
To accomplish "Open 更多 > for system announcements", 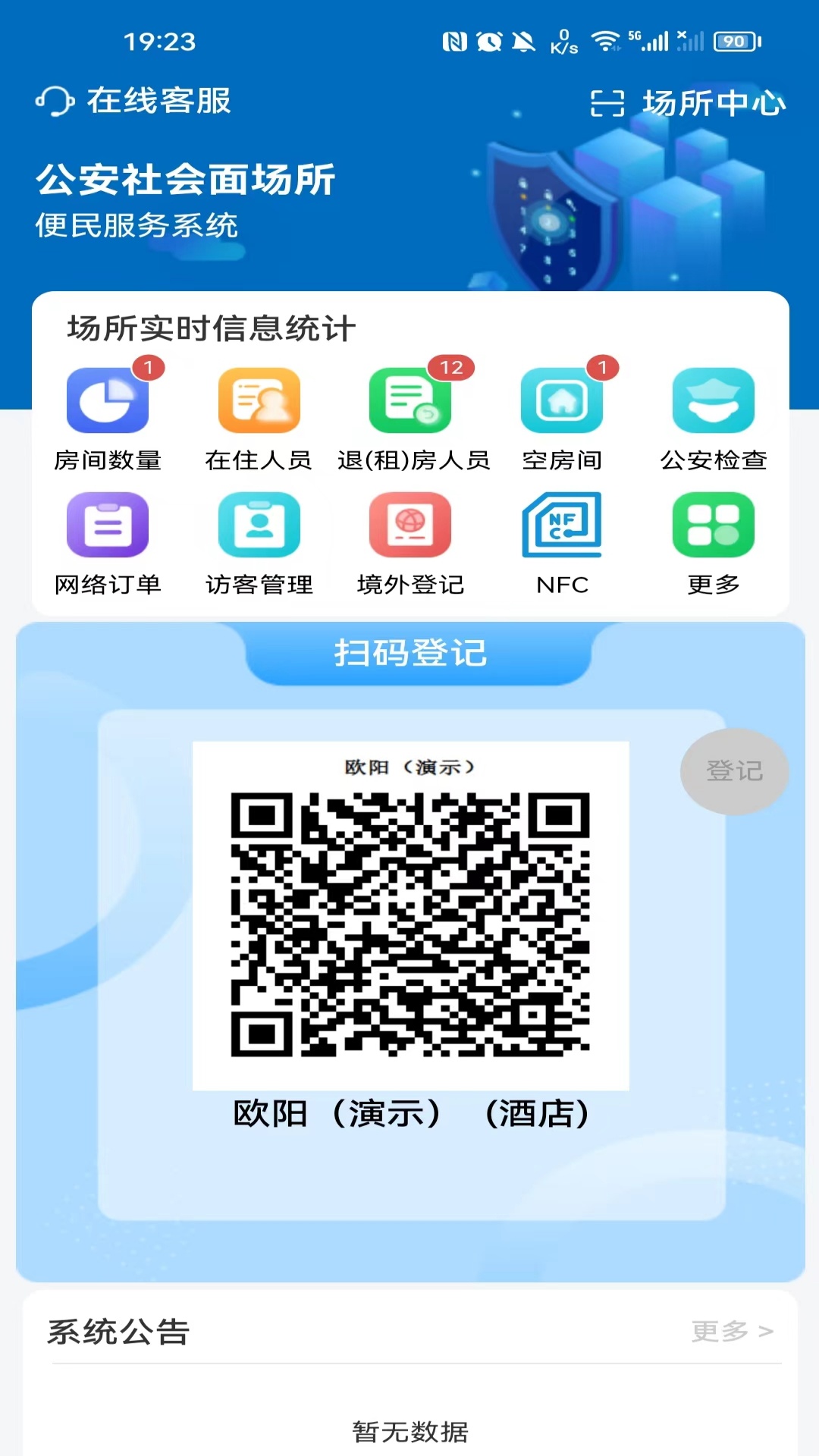I will [732, 1331].
